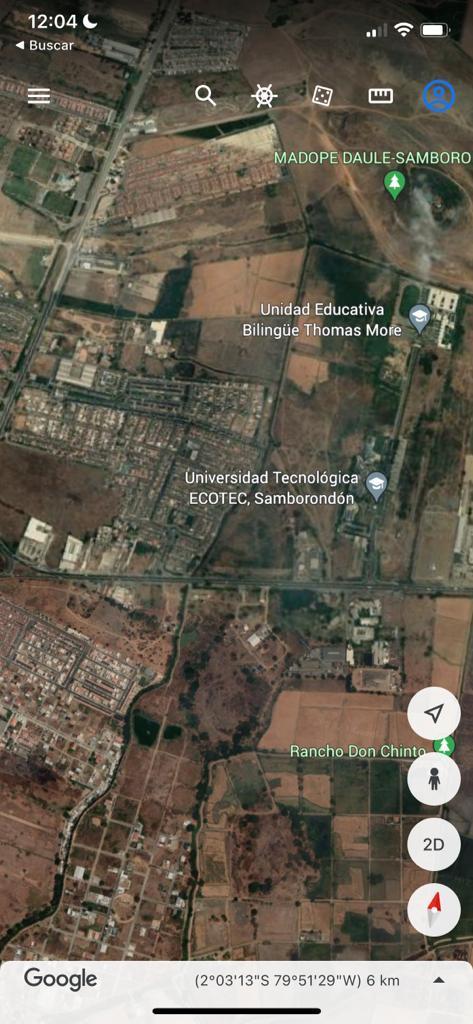Viewport: 473px width, 1024px height.
Task: Open Voyager ship wheel
Action: point(264,96)
